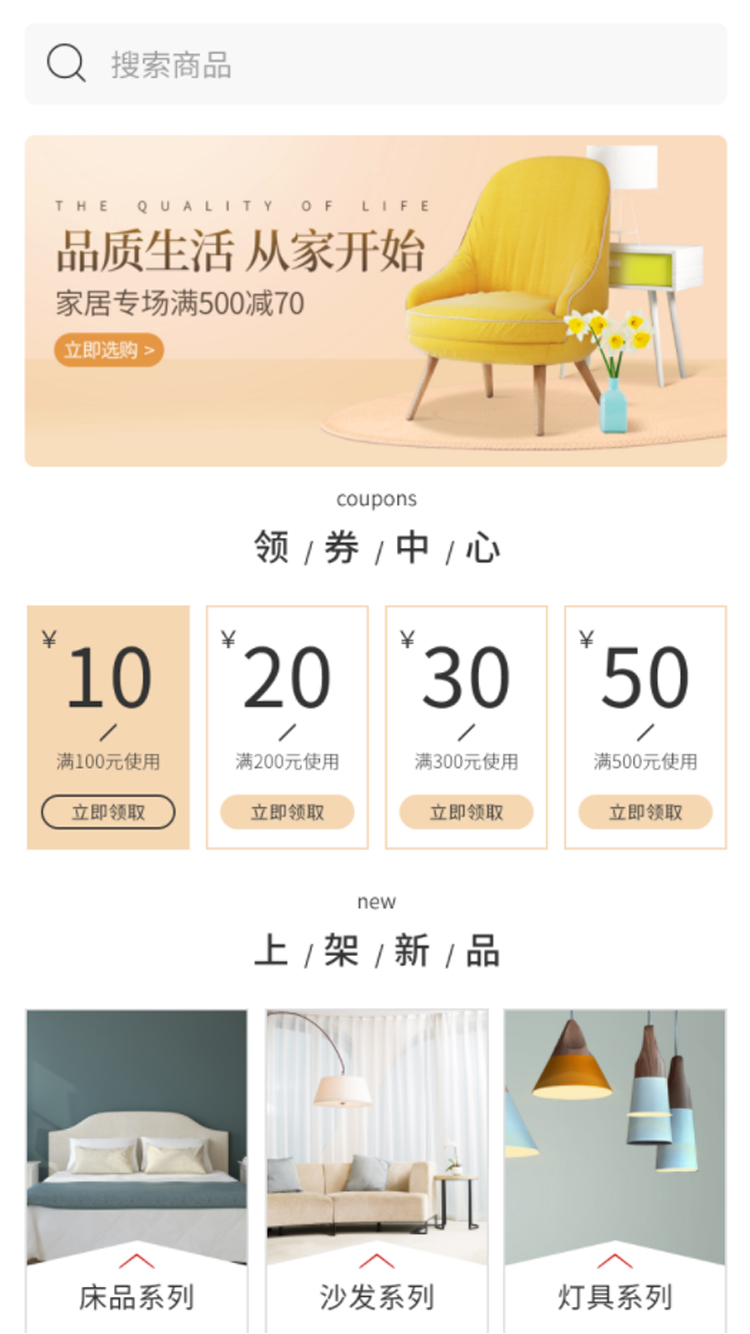Open the 床品系列 category card
This screenshot has width=750, height=1334.
pos(137,1170)
